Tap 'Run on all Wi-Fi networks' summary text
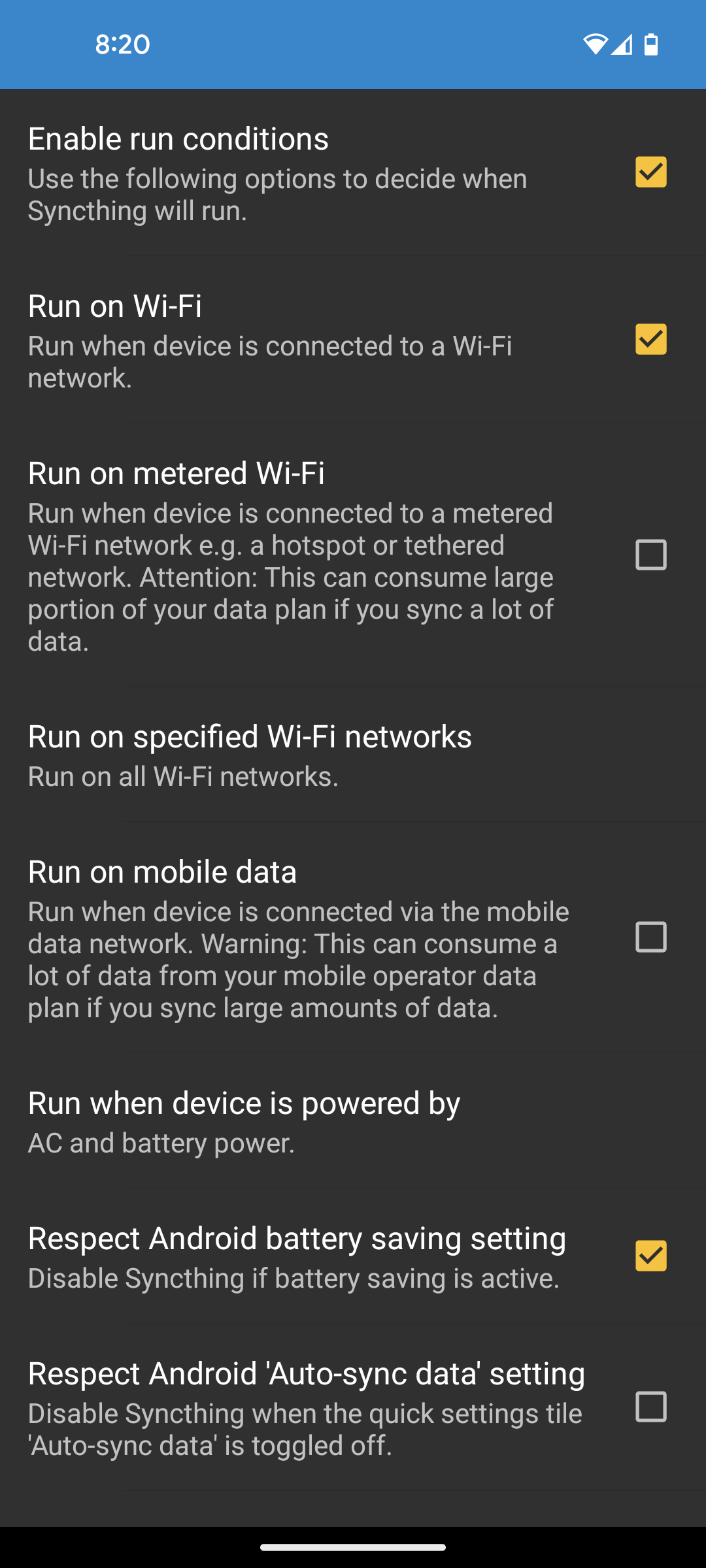The width and height of the screenshot is (706, 1568). [x=184, y=777]
